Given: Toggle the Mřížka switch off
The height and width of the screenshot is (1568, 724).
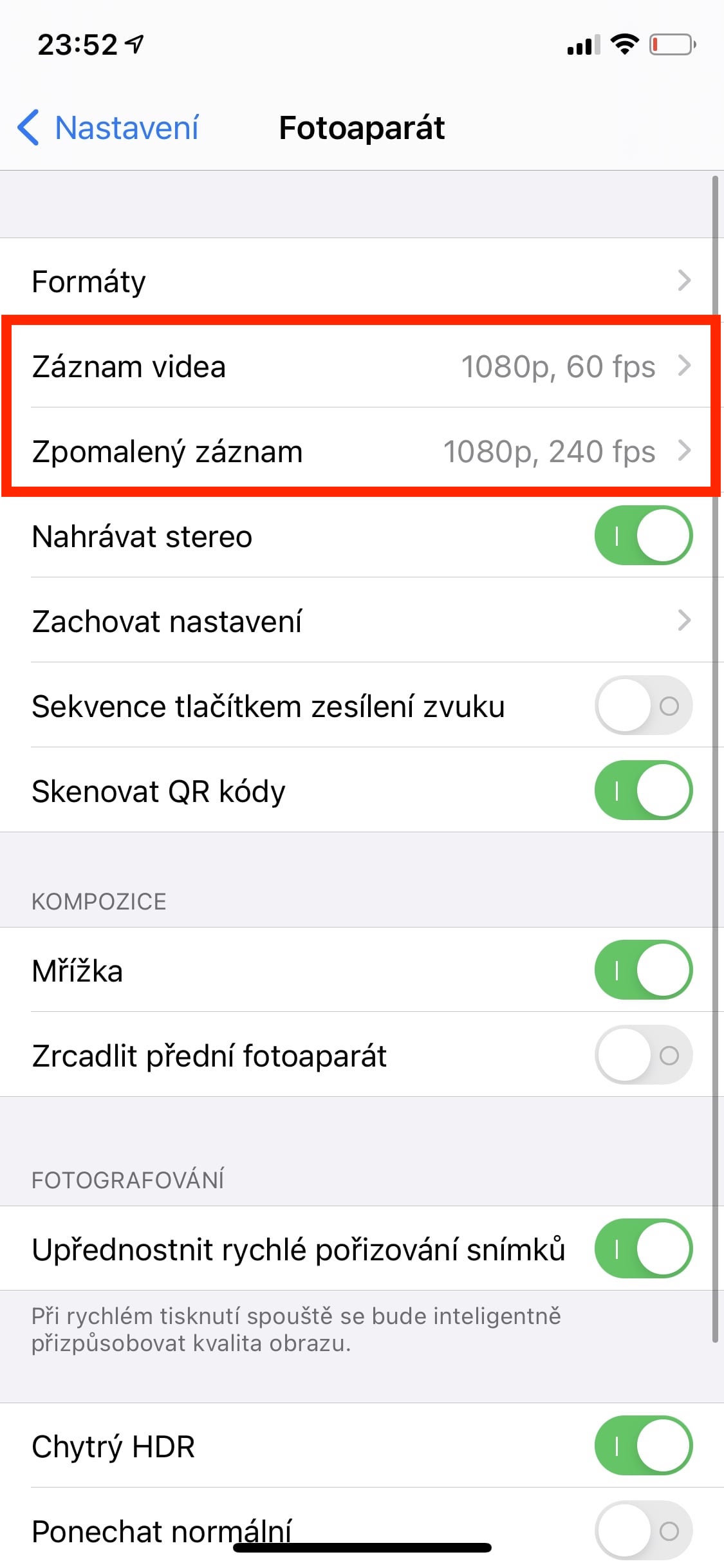Looking at the screenshot, I should (642, 970).
